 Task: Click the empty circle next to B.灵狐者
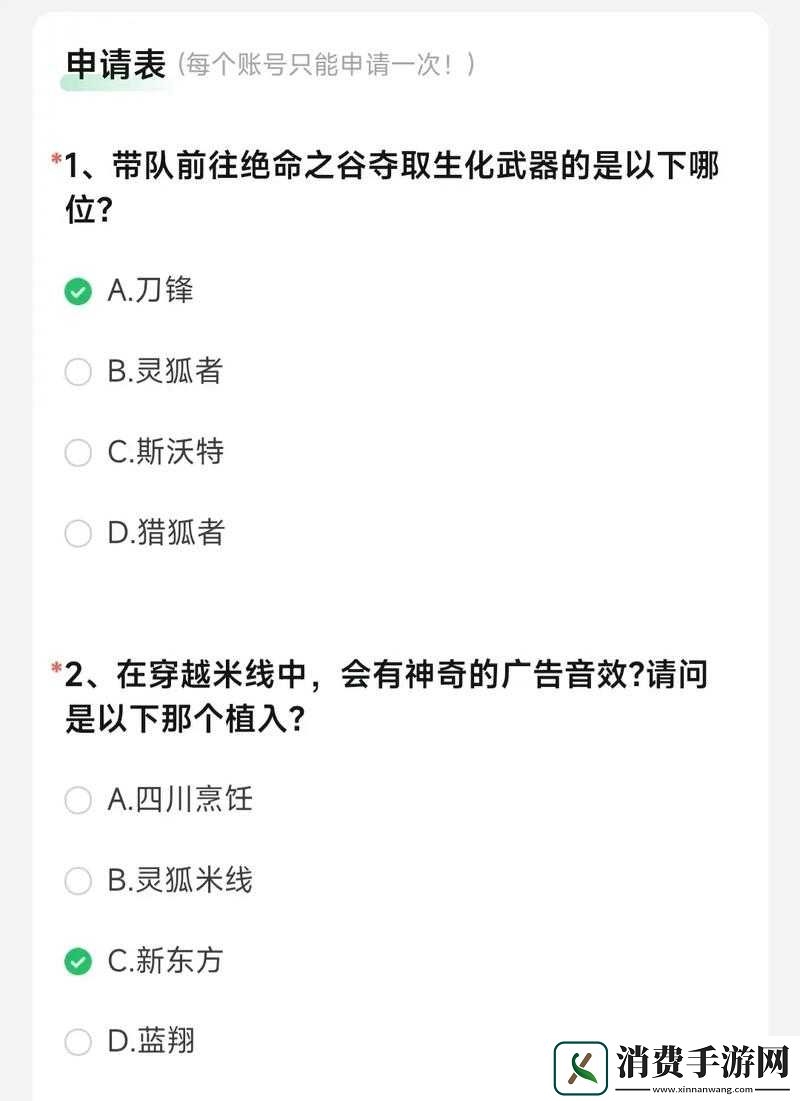tap(78, 371)
